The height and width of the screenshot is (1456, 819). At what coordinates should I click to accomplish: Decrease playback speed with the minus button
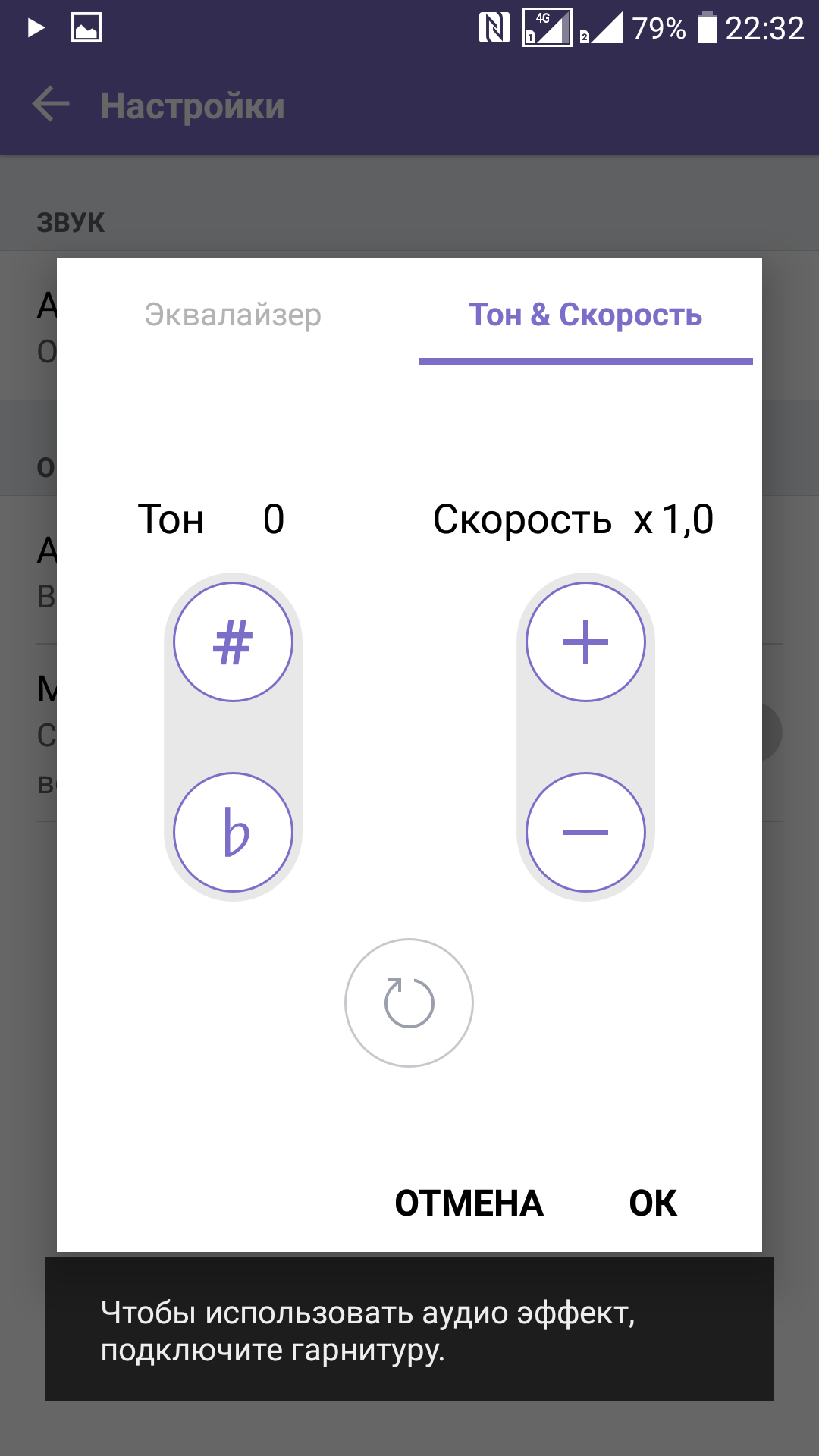coord(585,832)
